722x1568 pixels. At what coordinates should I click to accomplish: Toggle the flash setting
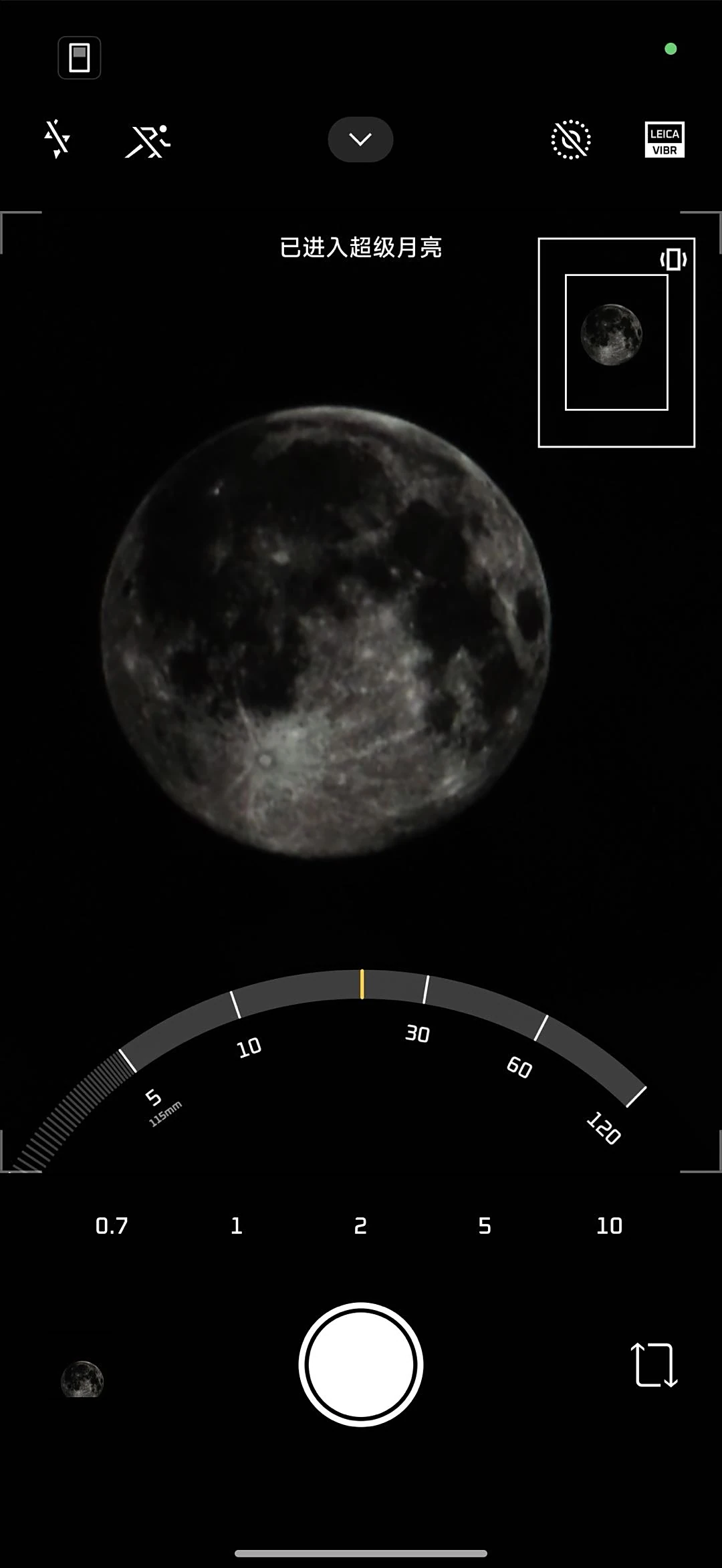tap(57, 139)
